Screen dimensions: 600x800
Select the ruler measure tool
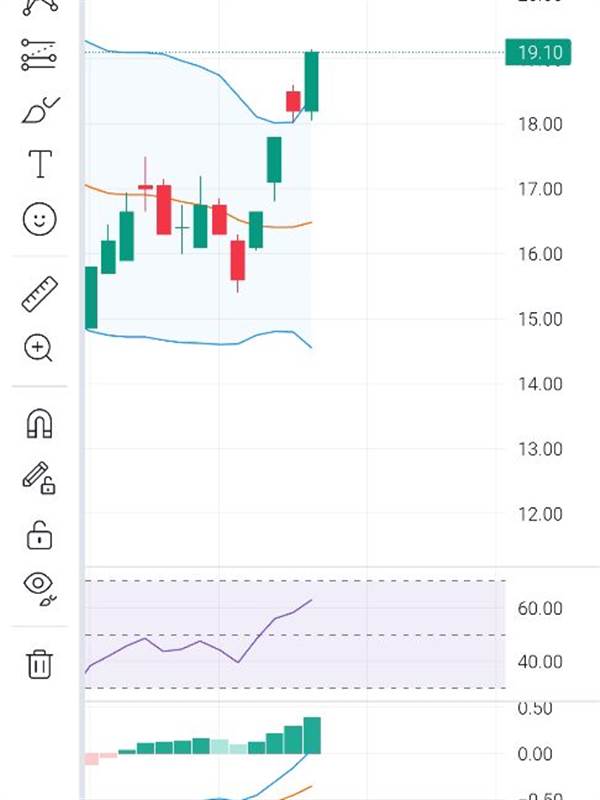coord(39,294)
